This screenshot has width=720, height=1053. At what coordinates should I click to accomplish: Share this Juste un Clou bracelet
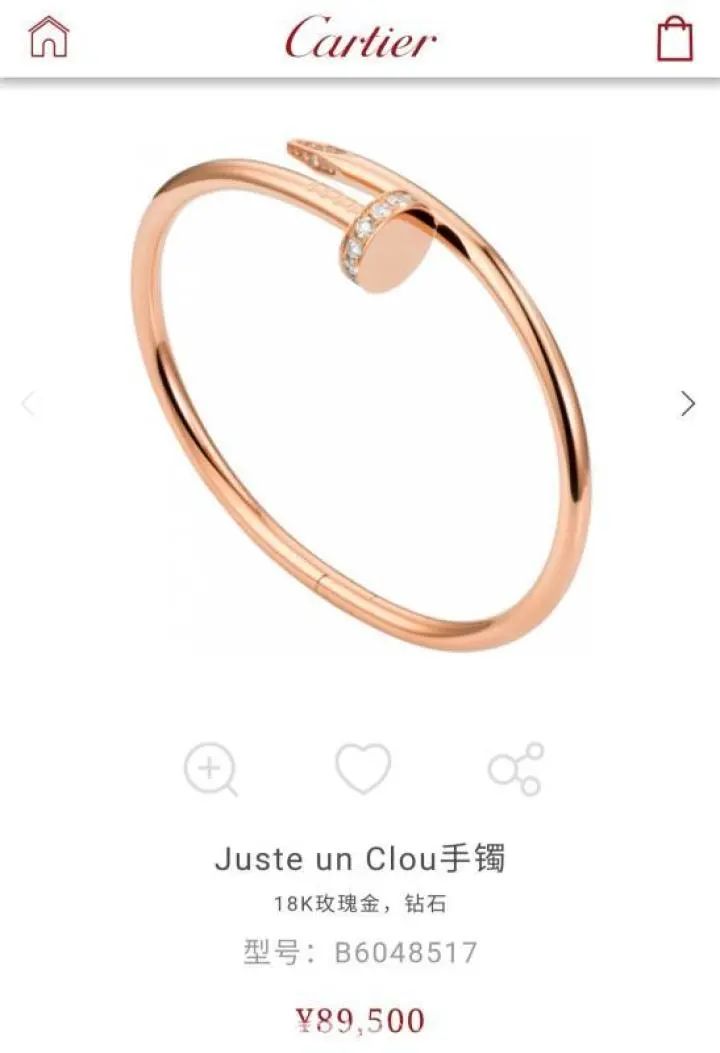(x=515, y=769)
